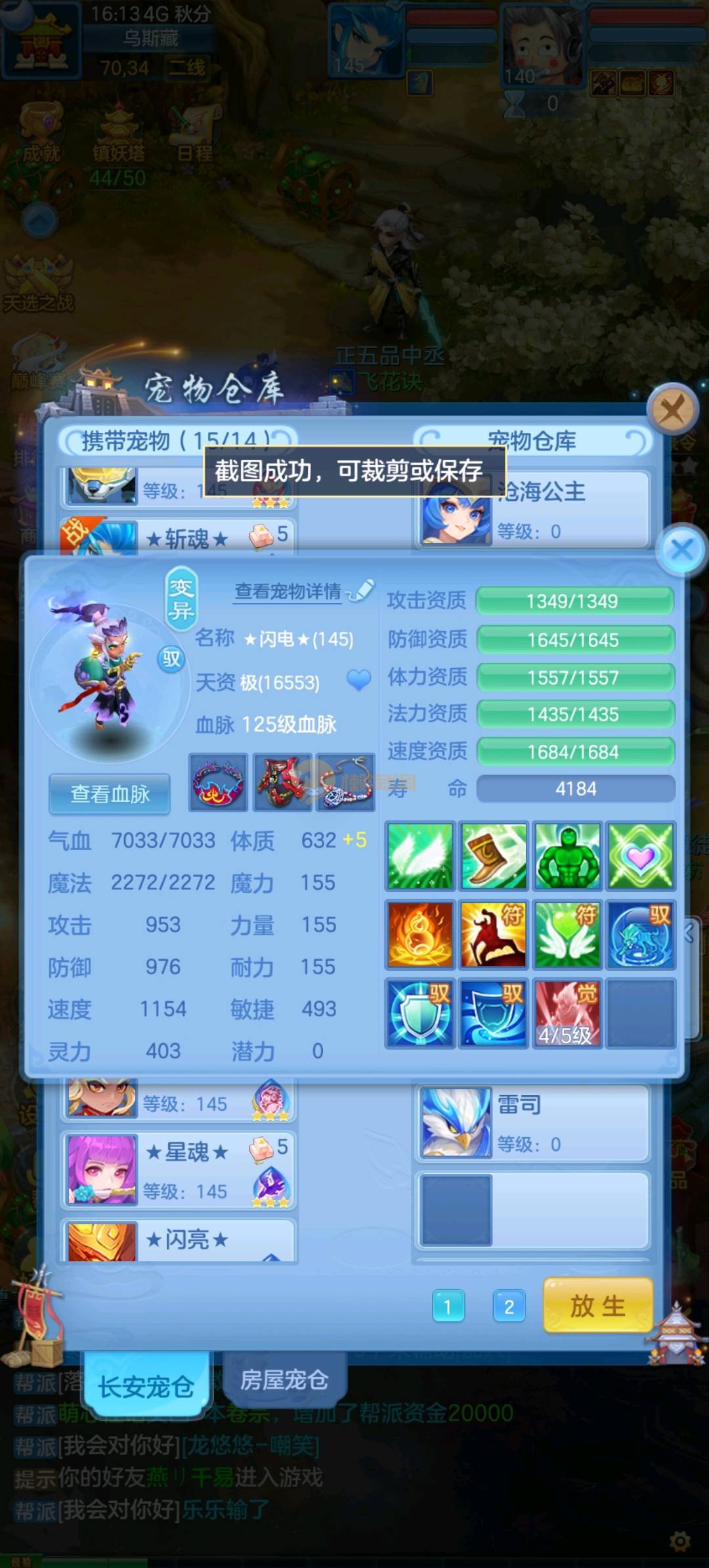Switch to the 房屋宠仓 tab

coord(284,1379)
